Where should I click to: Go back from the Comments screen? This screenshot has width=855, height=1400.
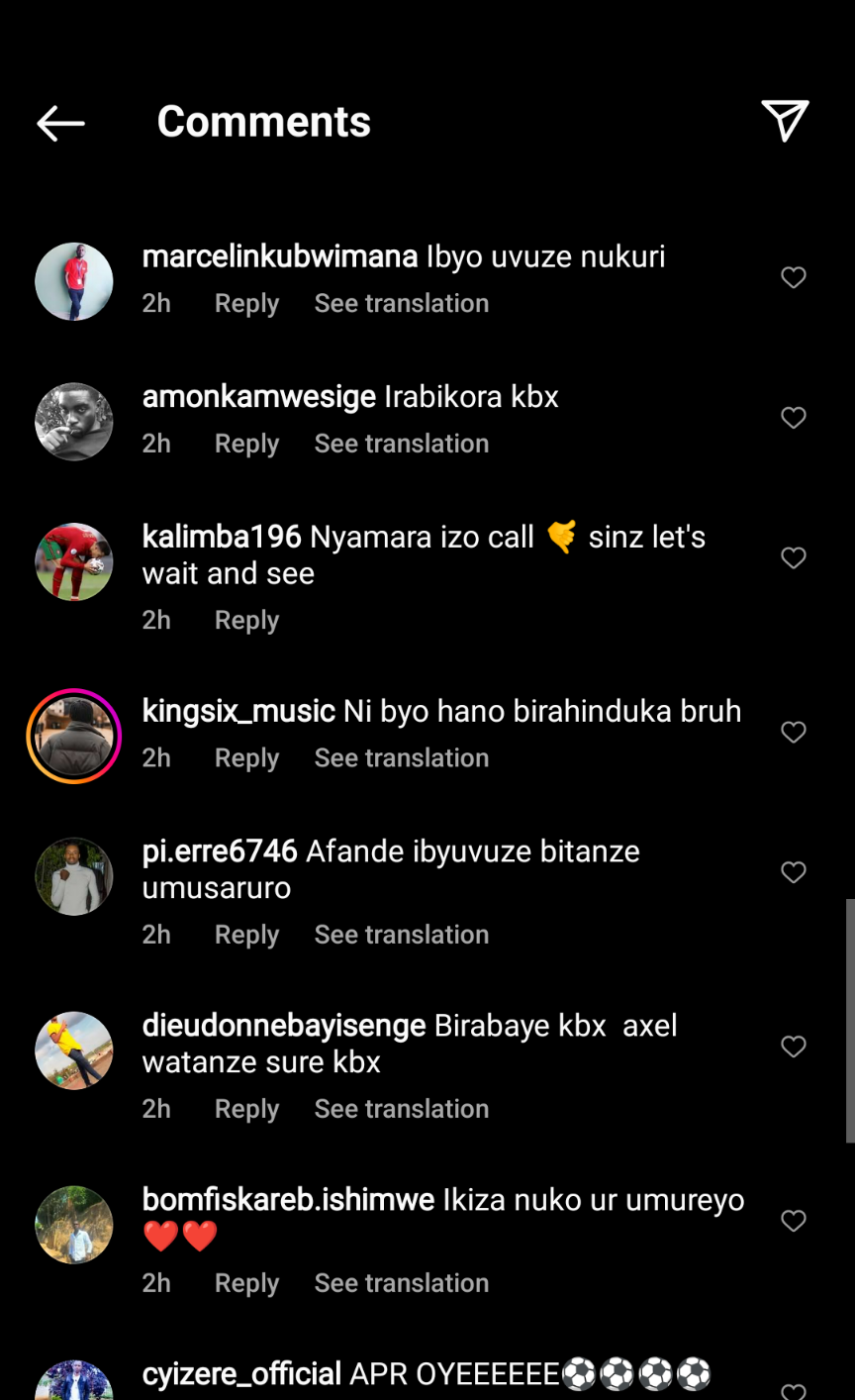[60, 123]
